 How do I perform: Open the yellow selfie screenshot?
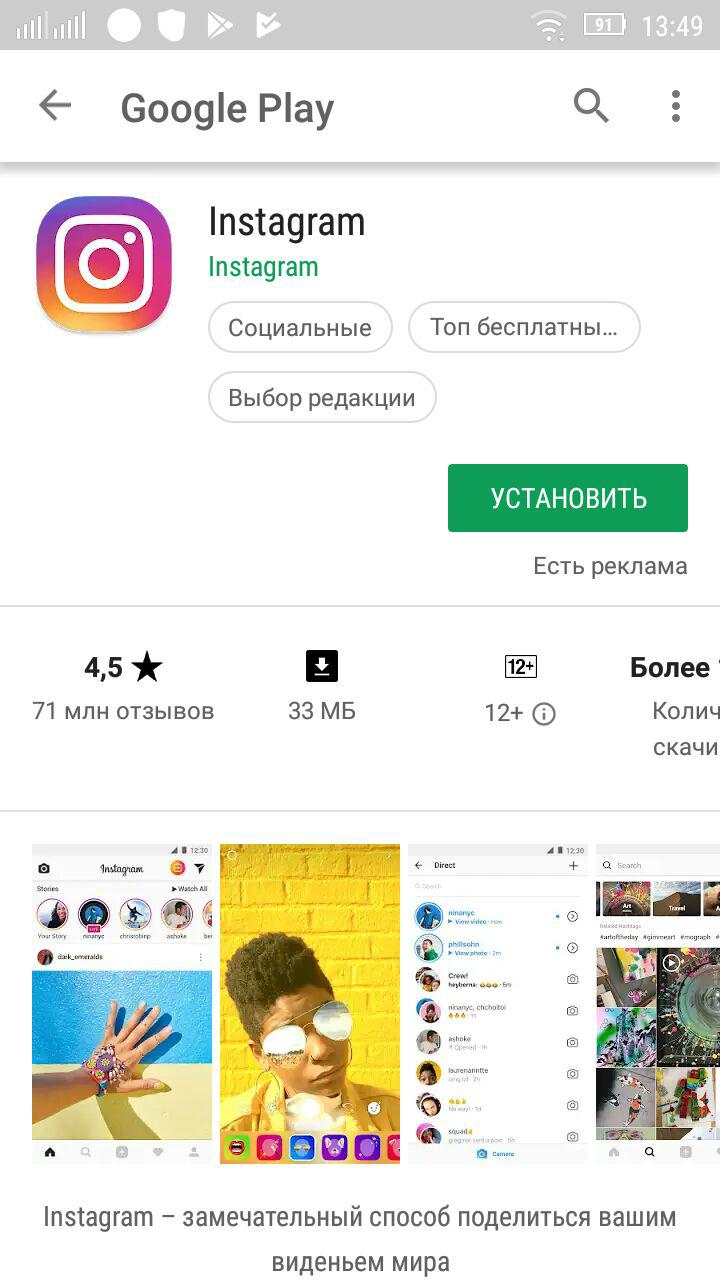pyautogui.click(x=310, y=1004)
